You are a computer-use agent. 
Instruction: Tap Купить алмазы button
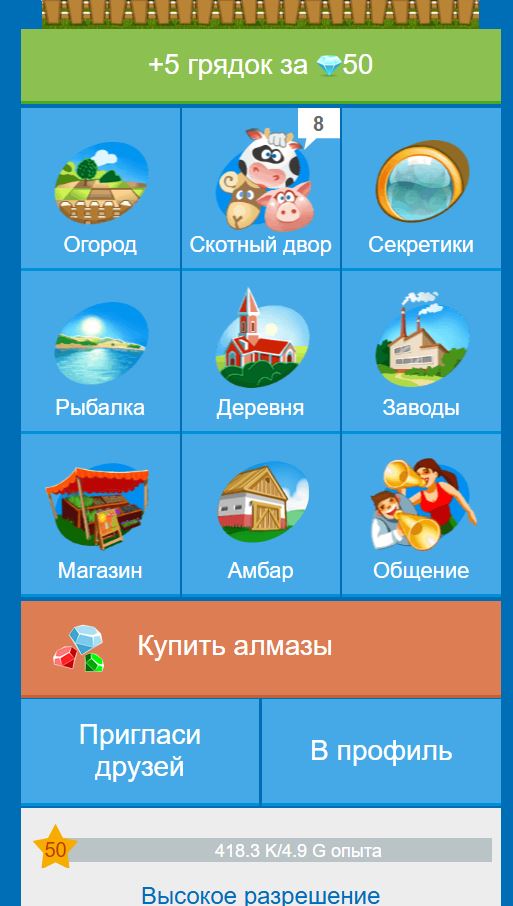pyautogui.click(x=261, y=648)
